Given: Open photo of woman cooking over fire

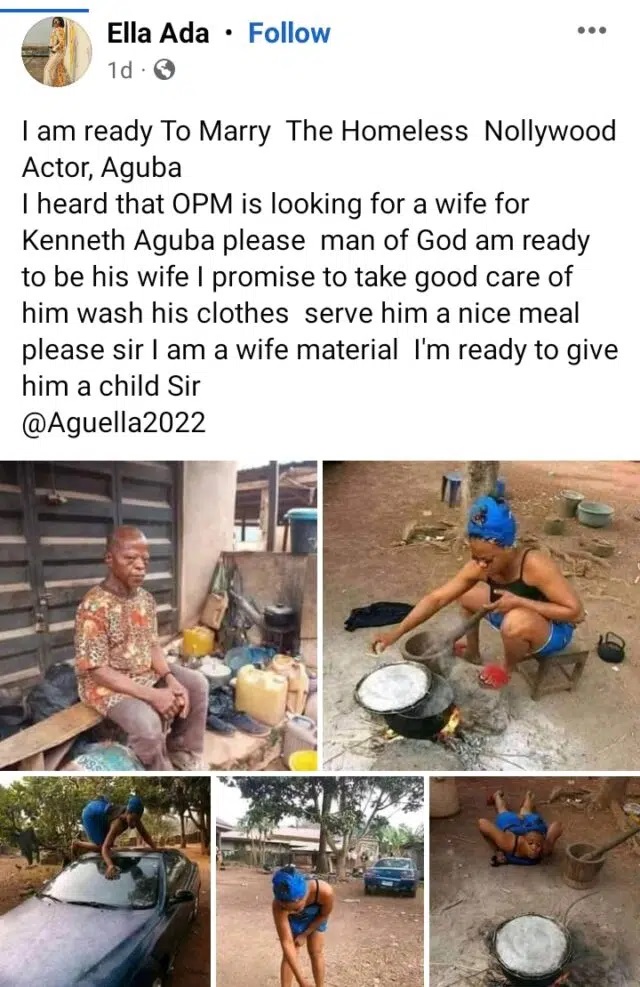Looking at the screenshot, I should pos(481,615).
